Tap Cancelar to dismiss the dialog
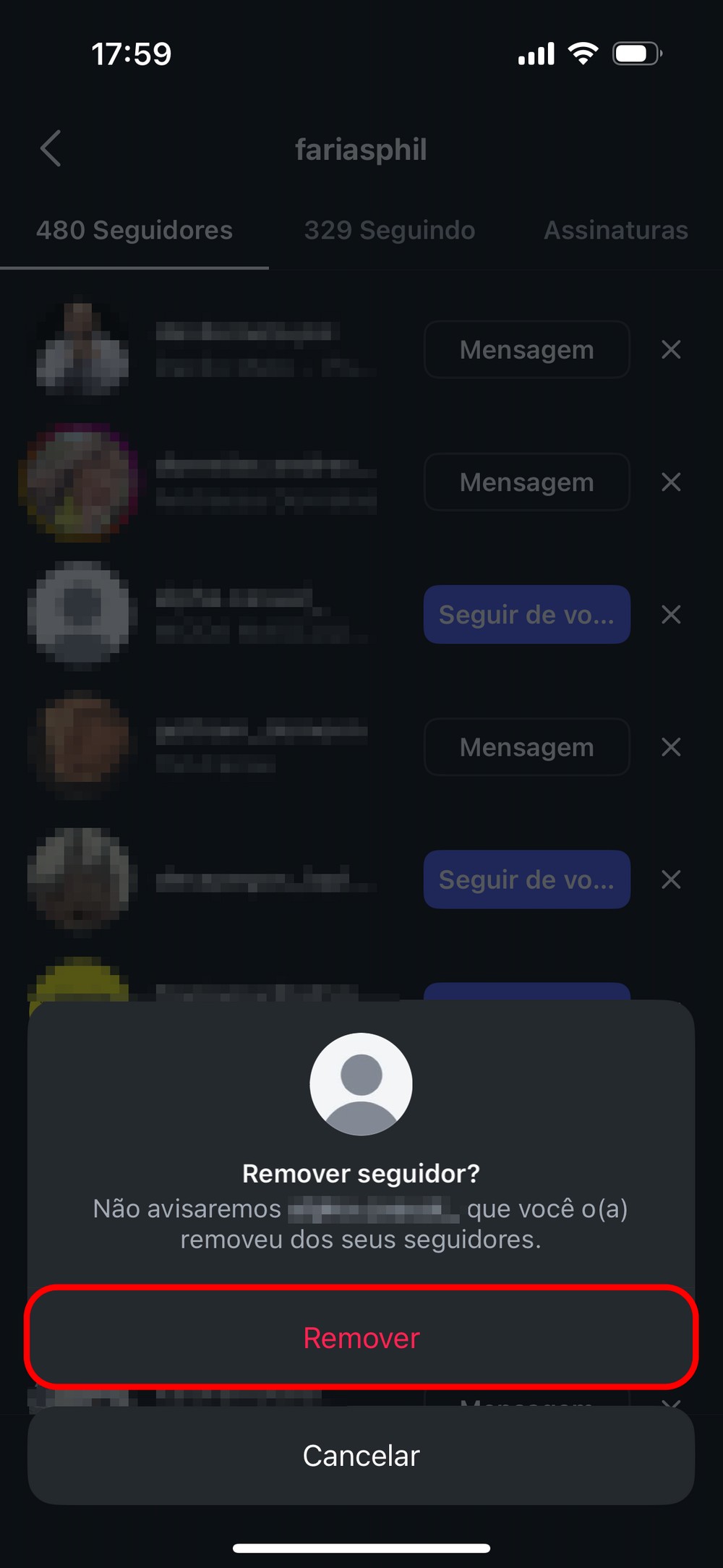The image size is (723, 1568). 361,1455
